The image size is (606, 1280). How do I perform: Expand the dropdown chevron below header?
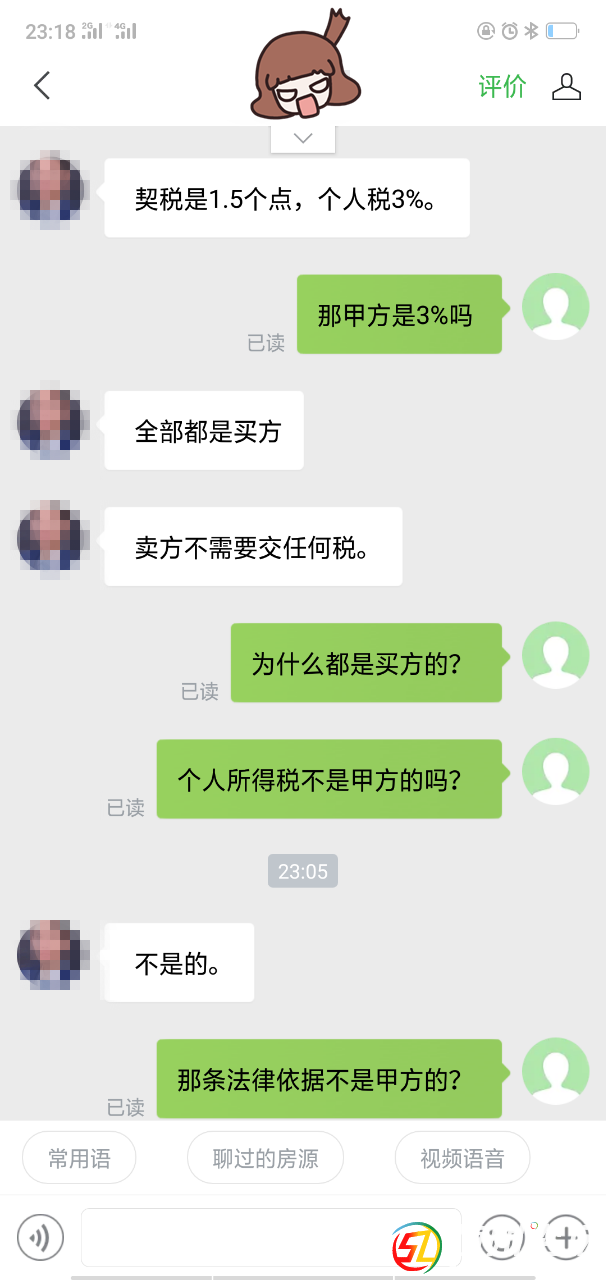pyautogui.click(x=303, y=138)
